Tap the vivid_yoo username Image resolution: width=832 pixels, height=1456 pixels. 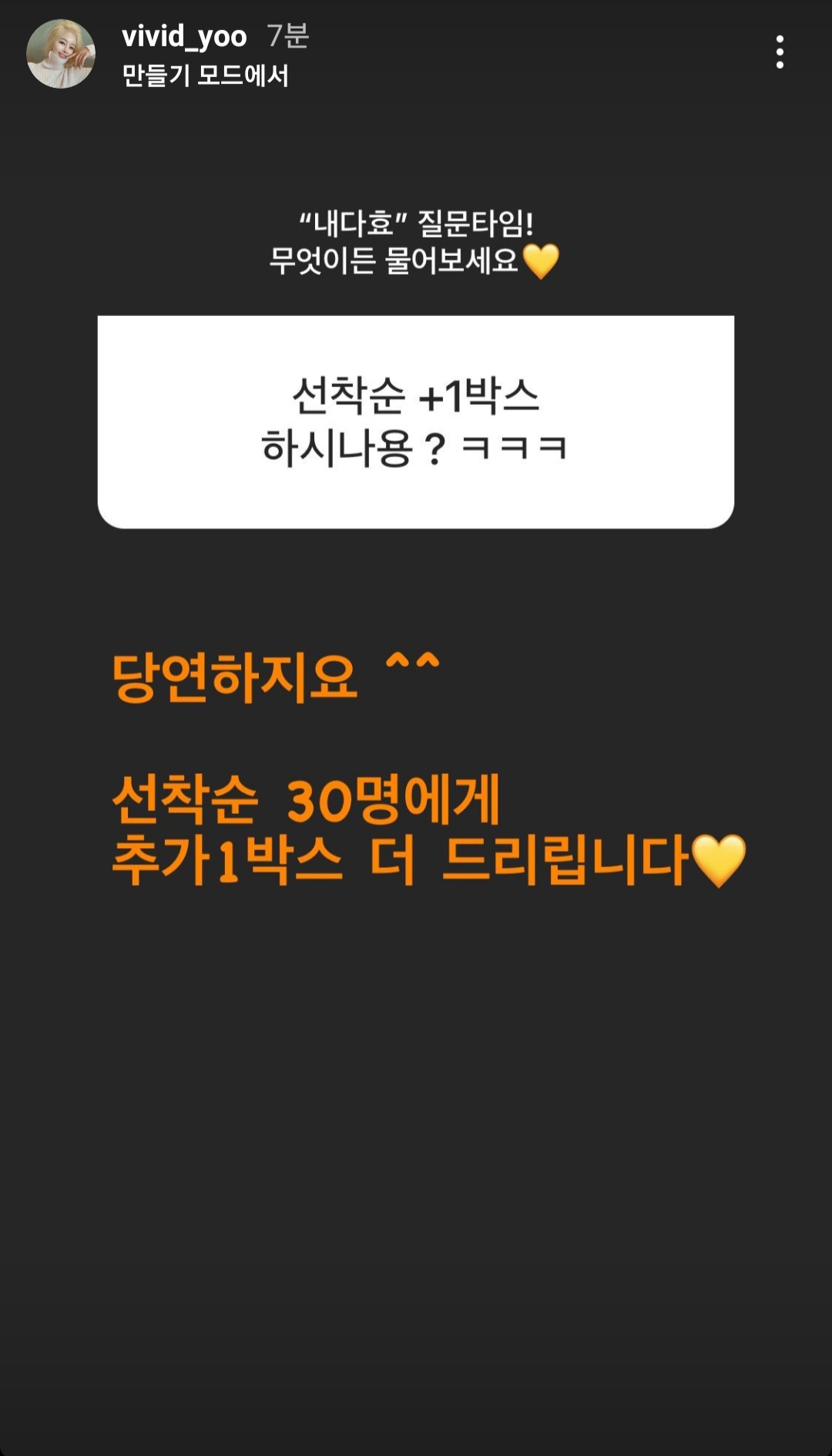tap(184, 36)
